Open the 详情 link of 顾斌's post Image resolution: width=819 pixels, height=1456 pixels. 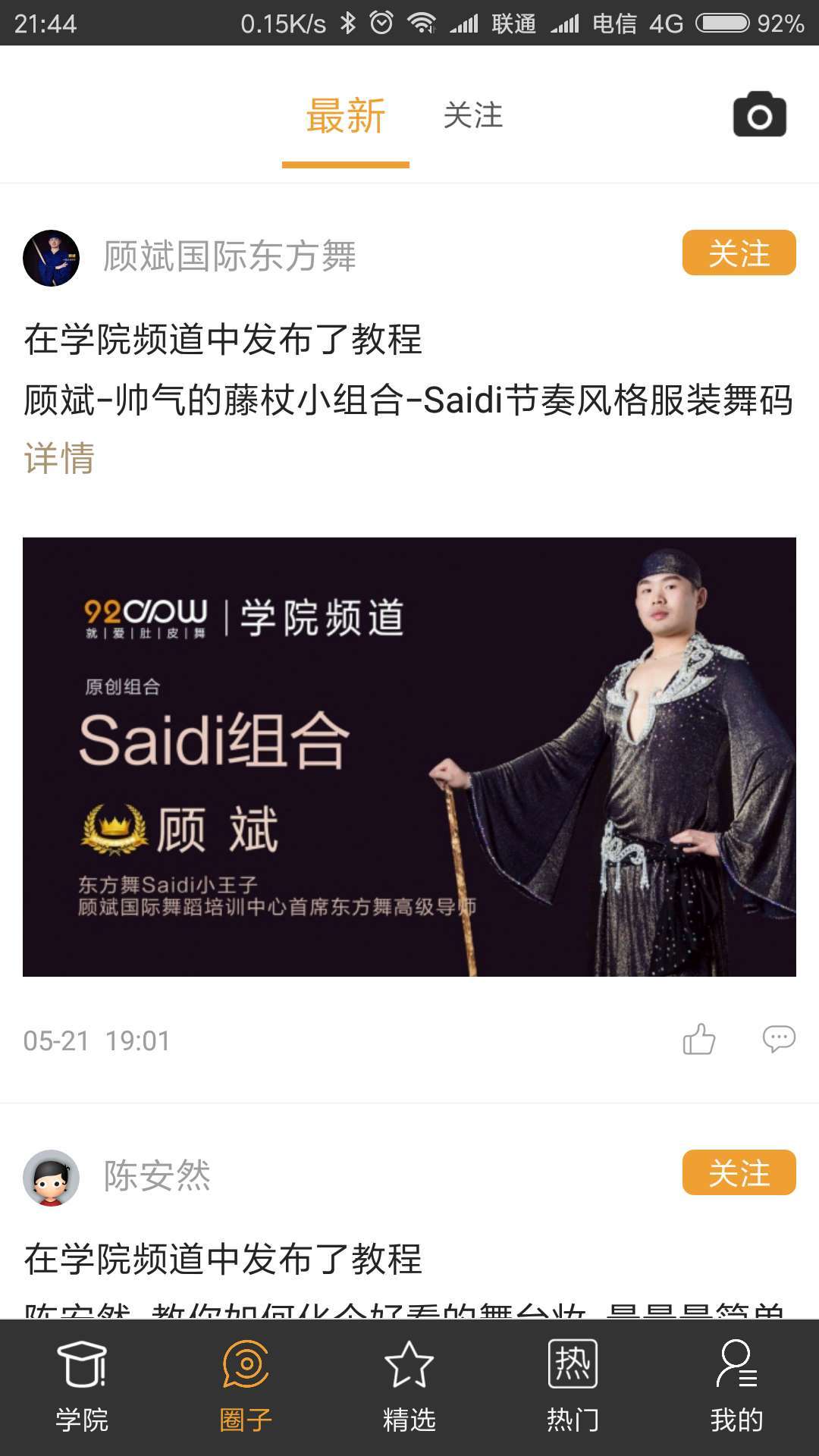(x=59, y=458)
